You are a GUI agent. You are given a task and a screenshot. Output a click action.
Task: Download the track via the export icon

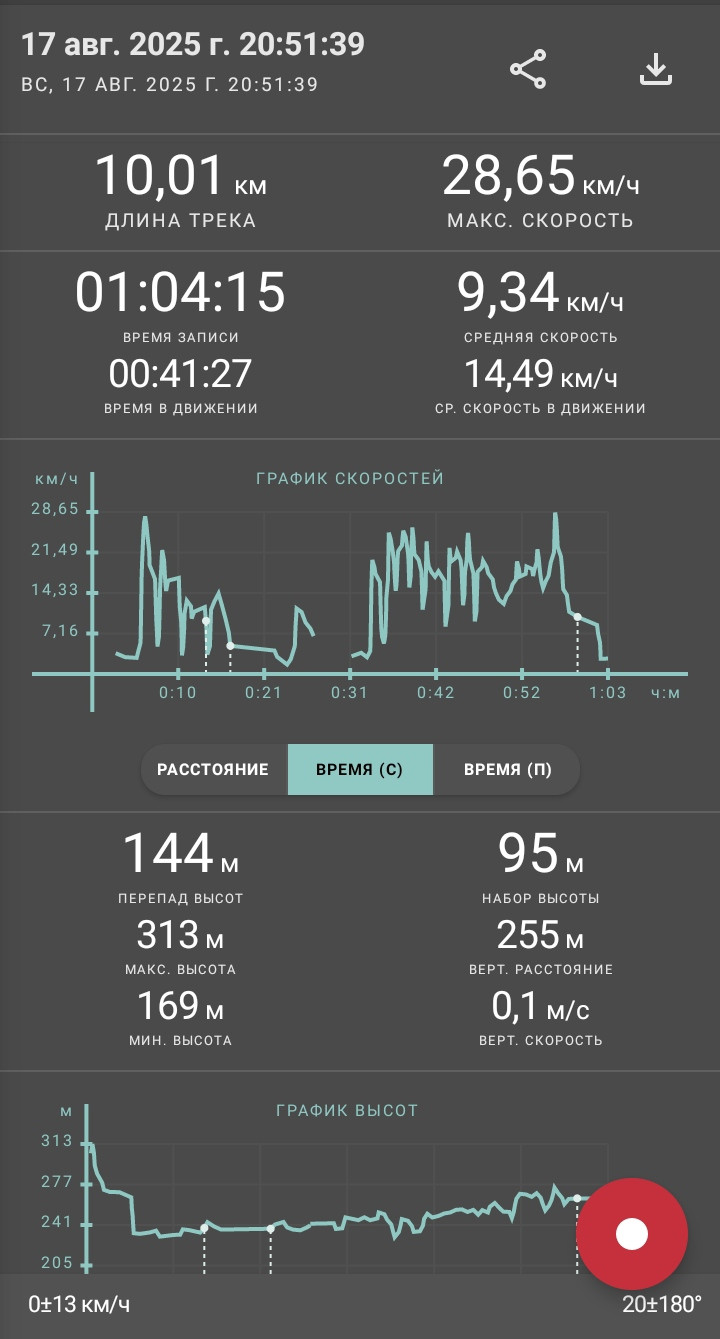tap(656, 69)
